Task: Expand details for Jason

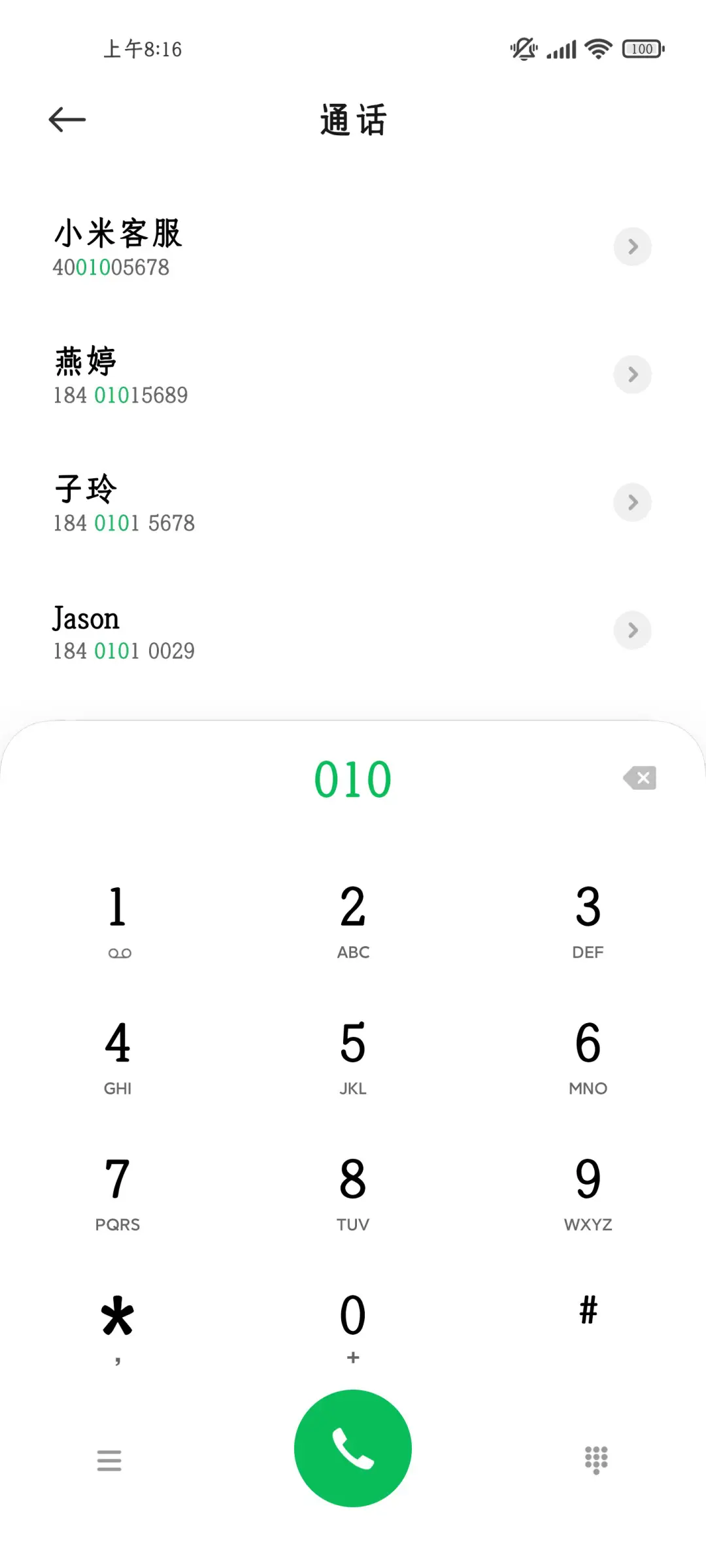Action: point(631,630)
